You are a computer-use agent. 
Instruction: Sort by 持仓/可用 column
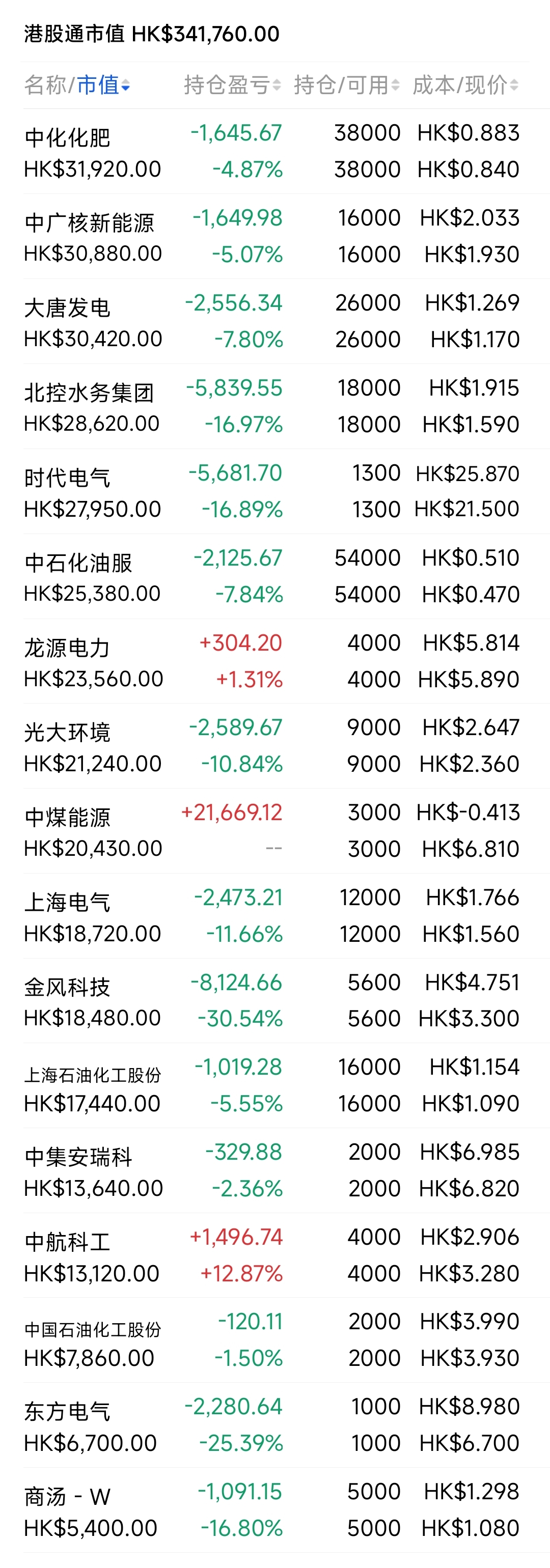click(346, 85)
